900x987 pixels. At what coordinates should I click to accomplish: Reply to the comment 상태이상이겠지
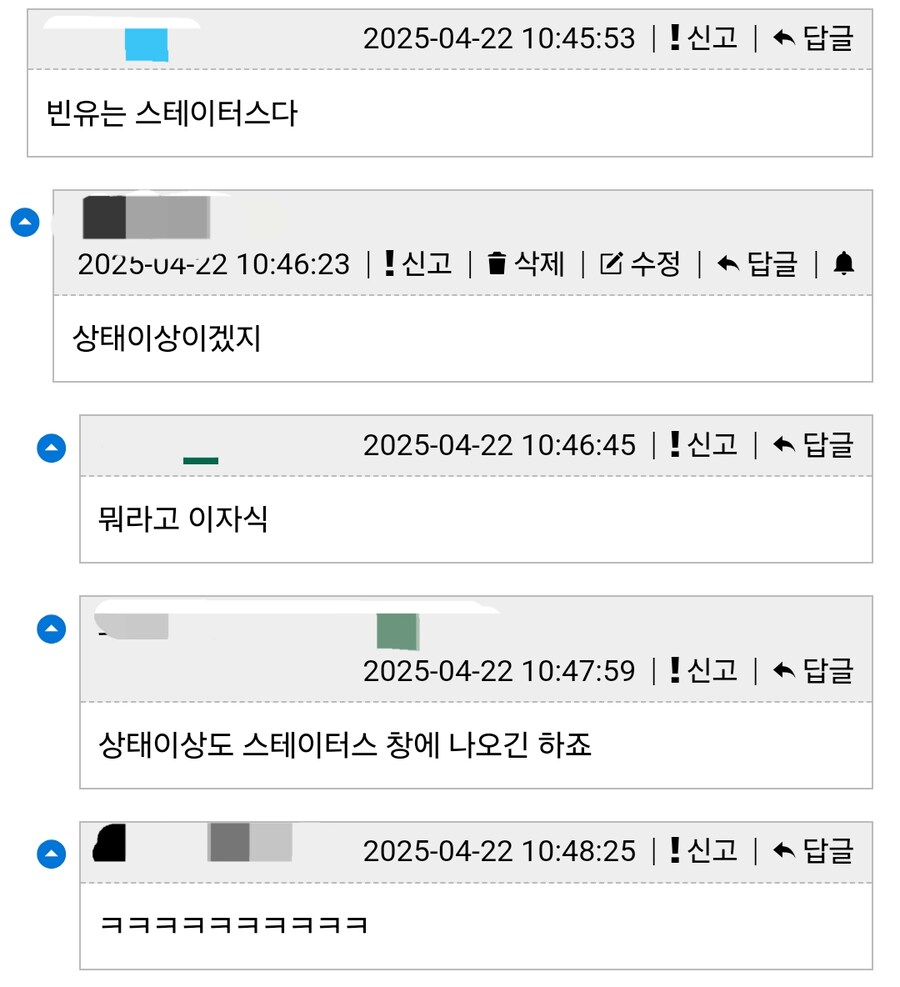758,264
